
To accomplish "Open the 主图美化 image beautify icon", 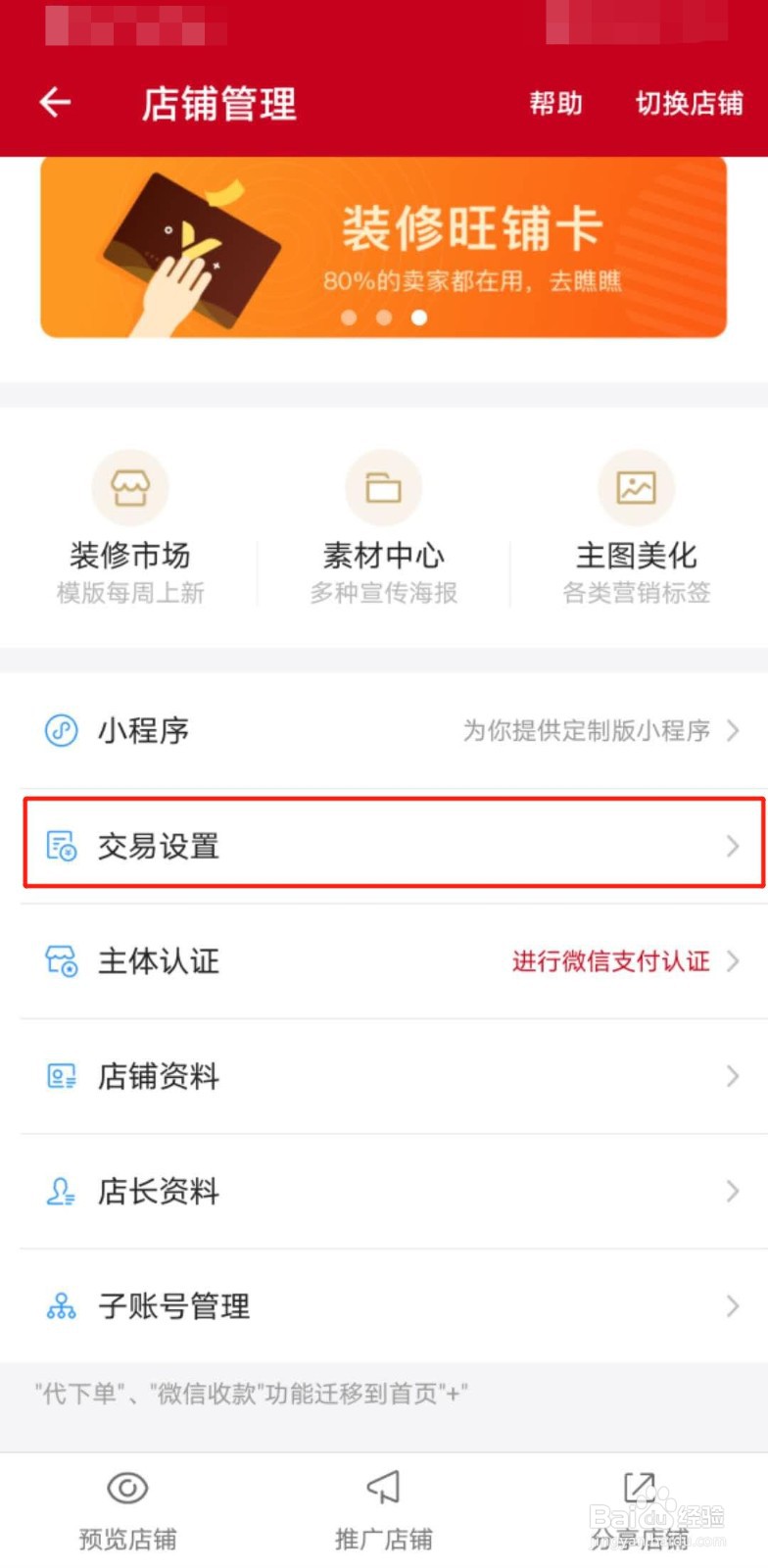I will [636, 487].
